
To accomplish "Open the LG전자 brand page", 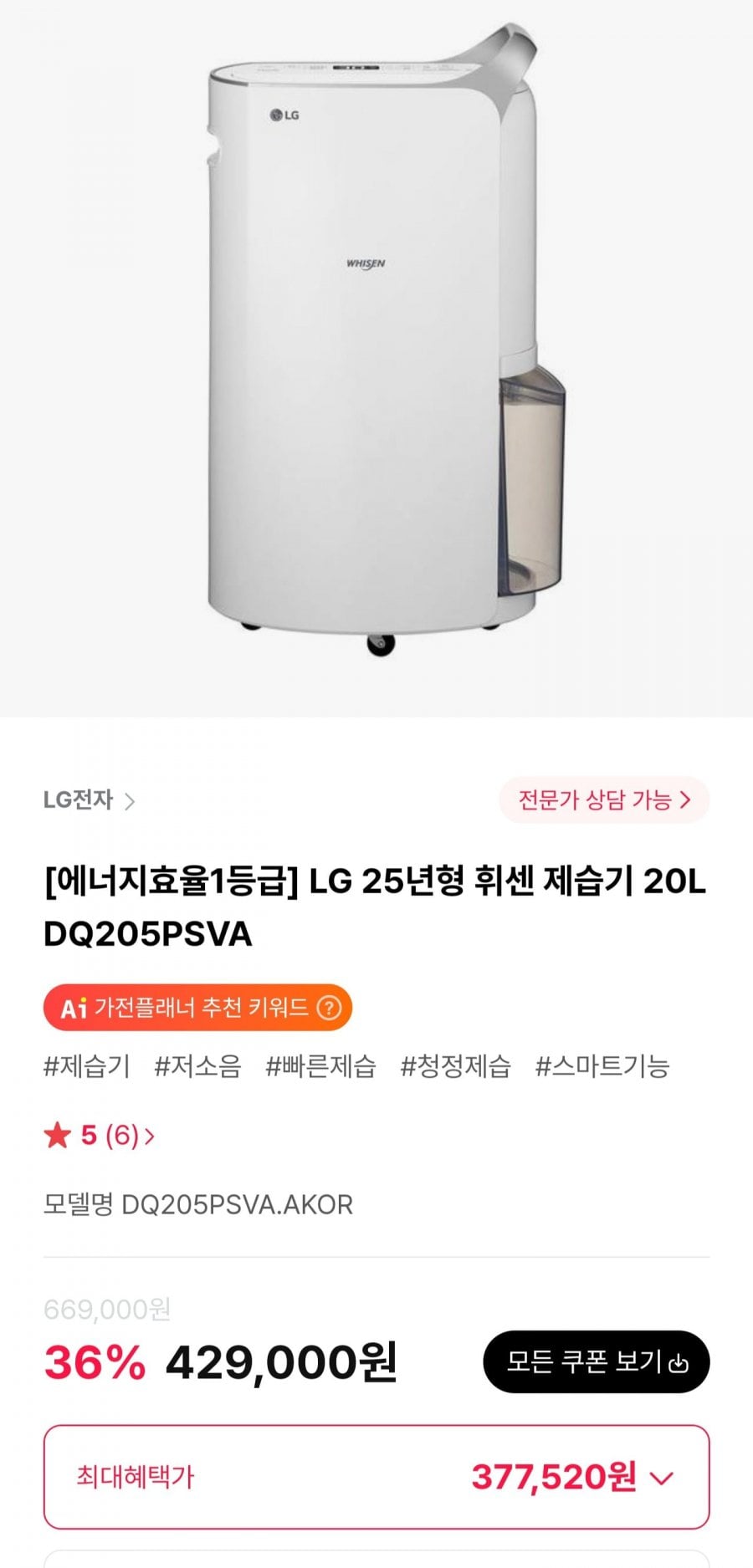I will point(89,800).
